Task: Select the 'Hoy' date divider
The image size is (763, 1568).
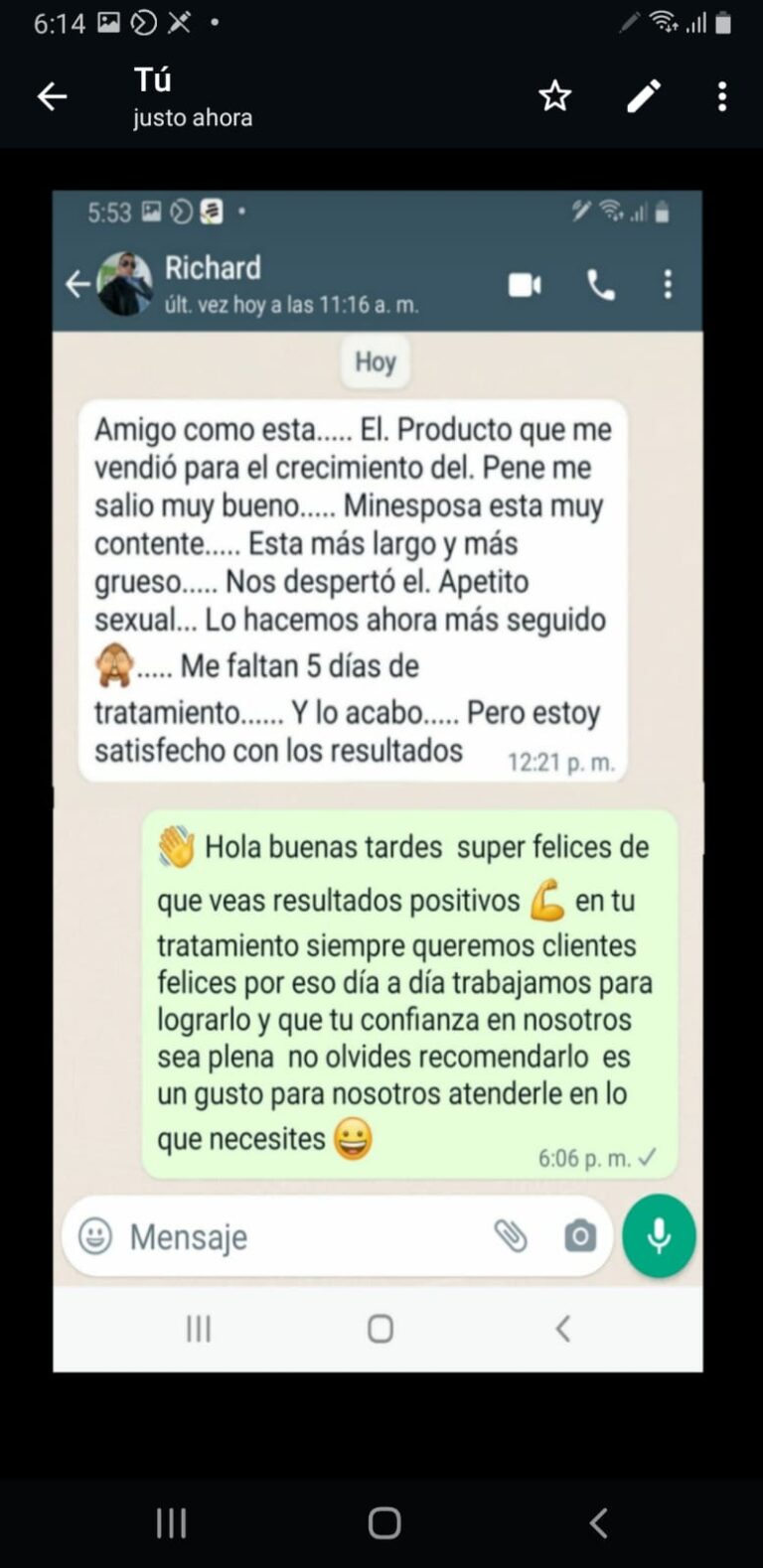Action: [375, 361]
